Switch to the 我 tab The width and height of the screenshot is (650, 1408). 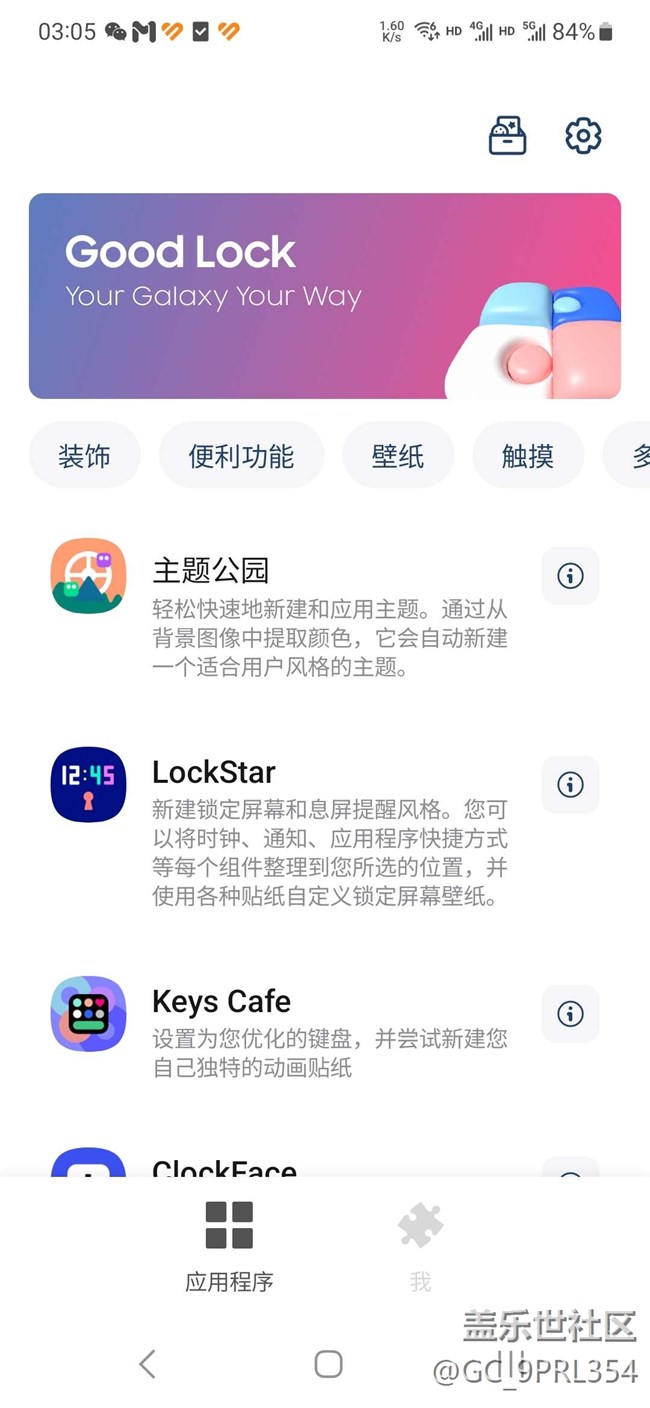click(x=420, y=1245)
